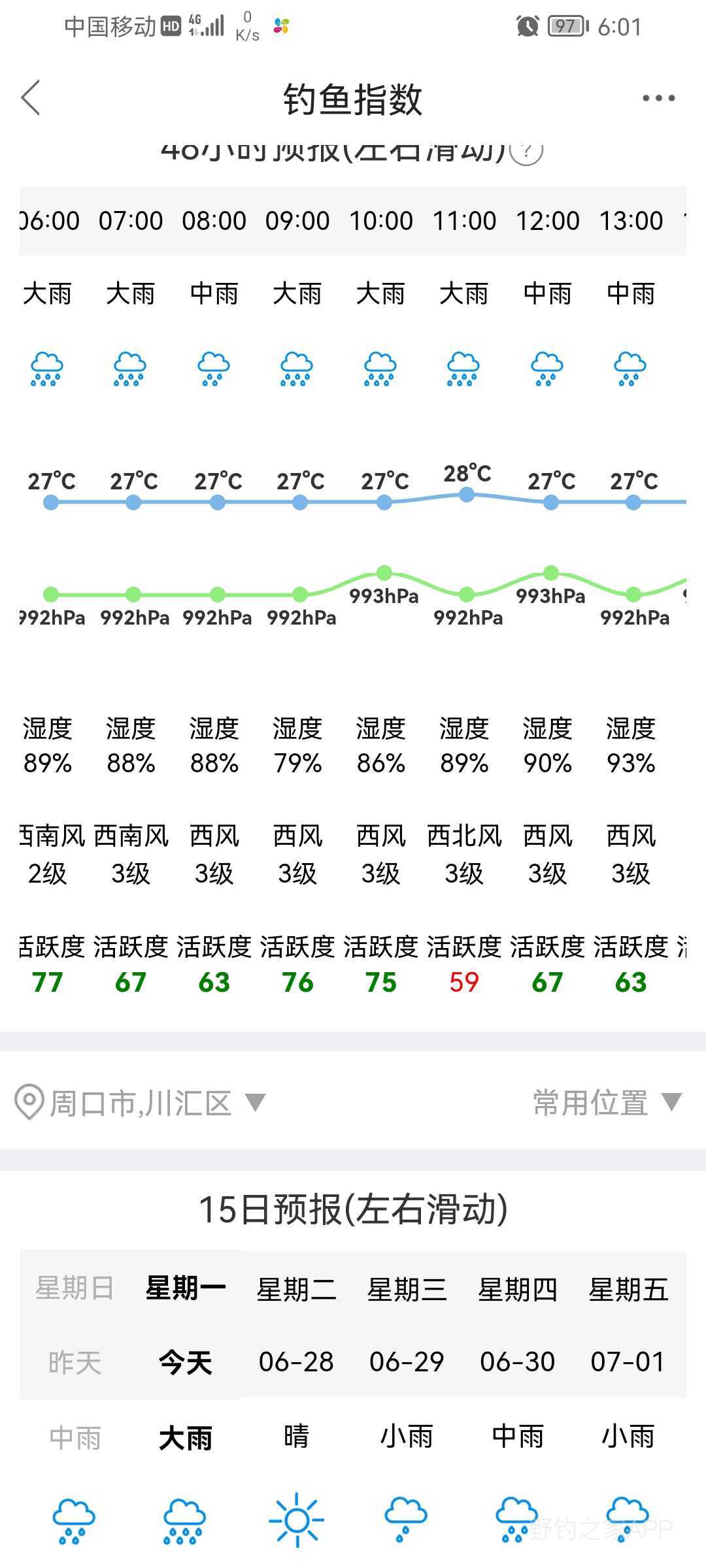Select 星期一 今天 forecast day
This screenshot has width=706, height=1568.
coord(186,1325)
